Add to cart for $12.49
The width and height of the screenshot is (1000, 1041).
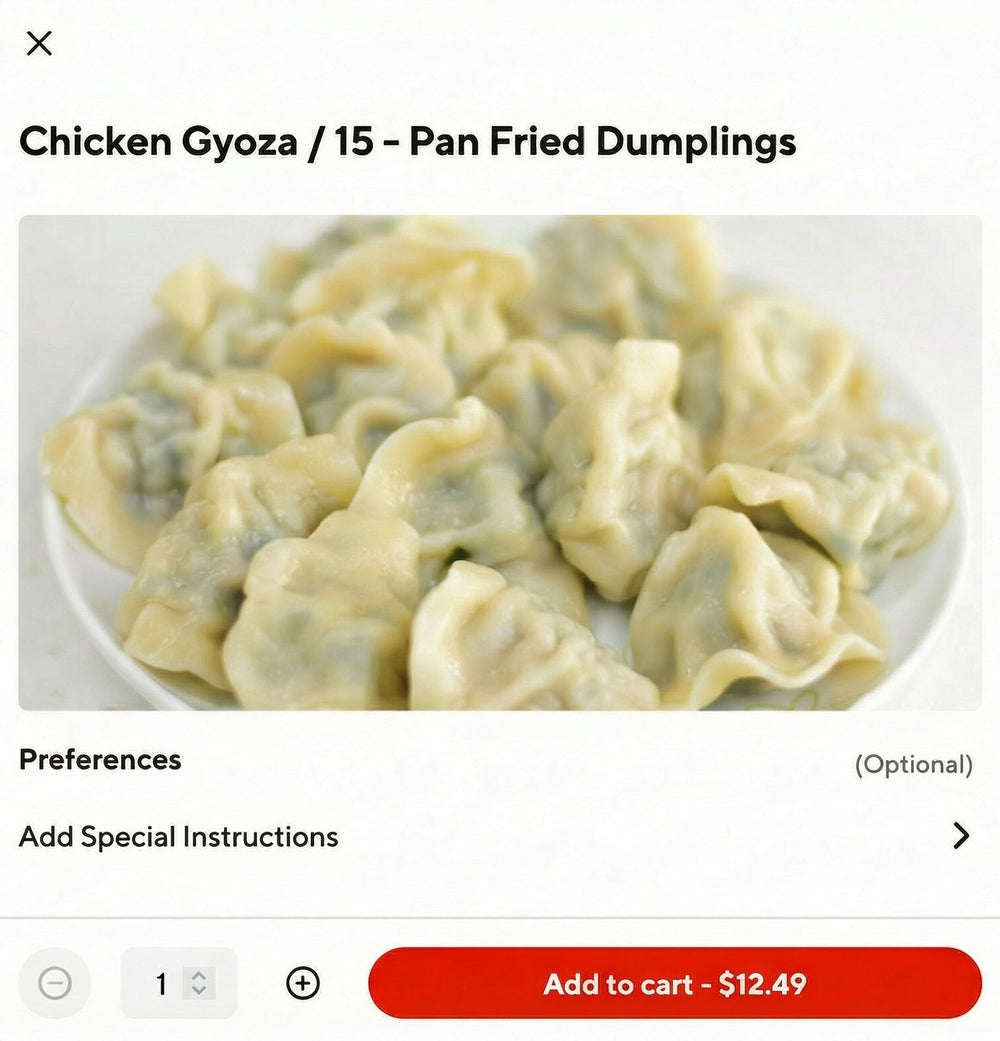pos(675,984)
